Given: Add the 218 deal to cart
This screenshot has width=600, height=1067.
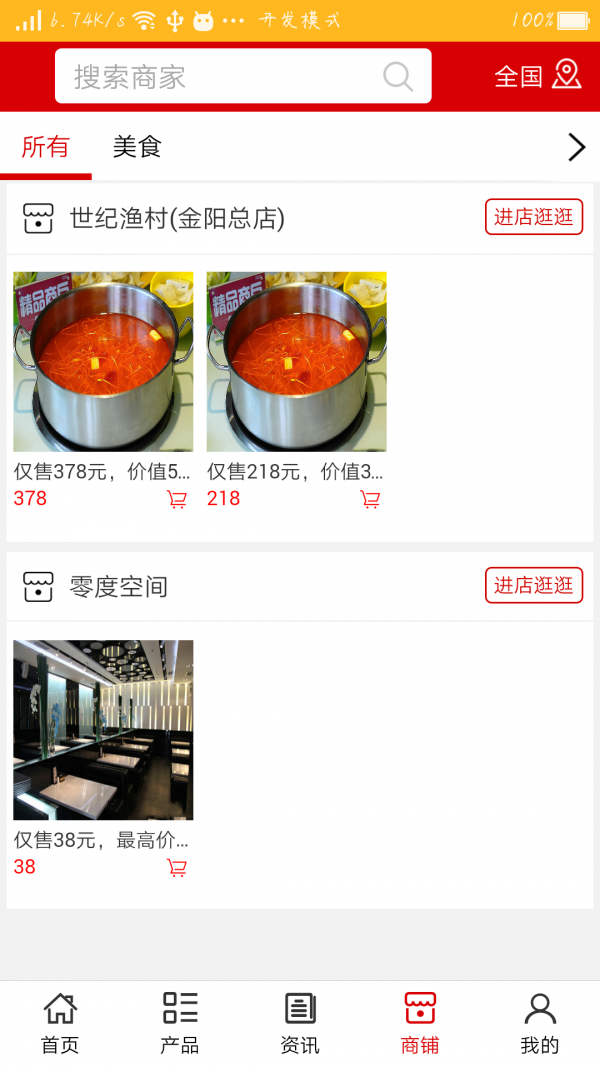Looking at the screenshot, I should 370,499.
